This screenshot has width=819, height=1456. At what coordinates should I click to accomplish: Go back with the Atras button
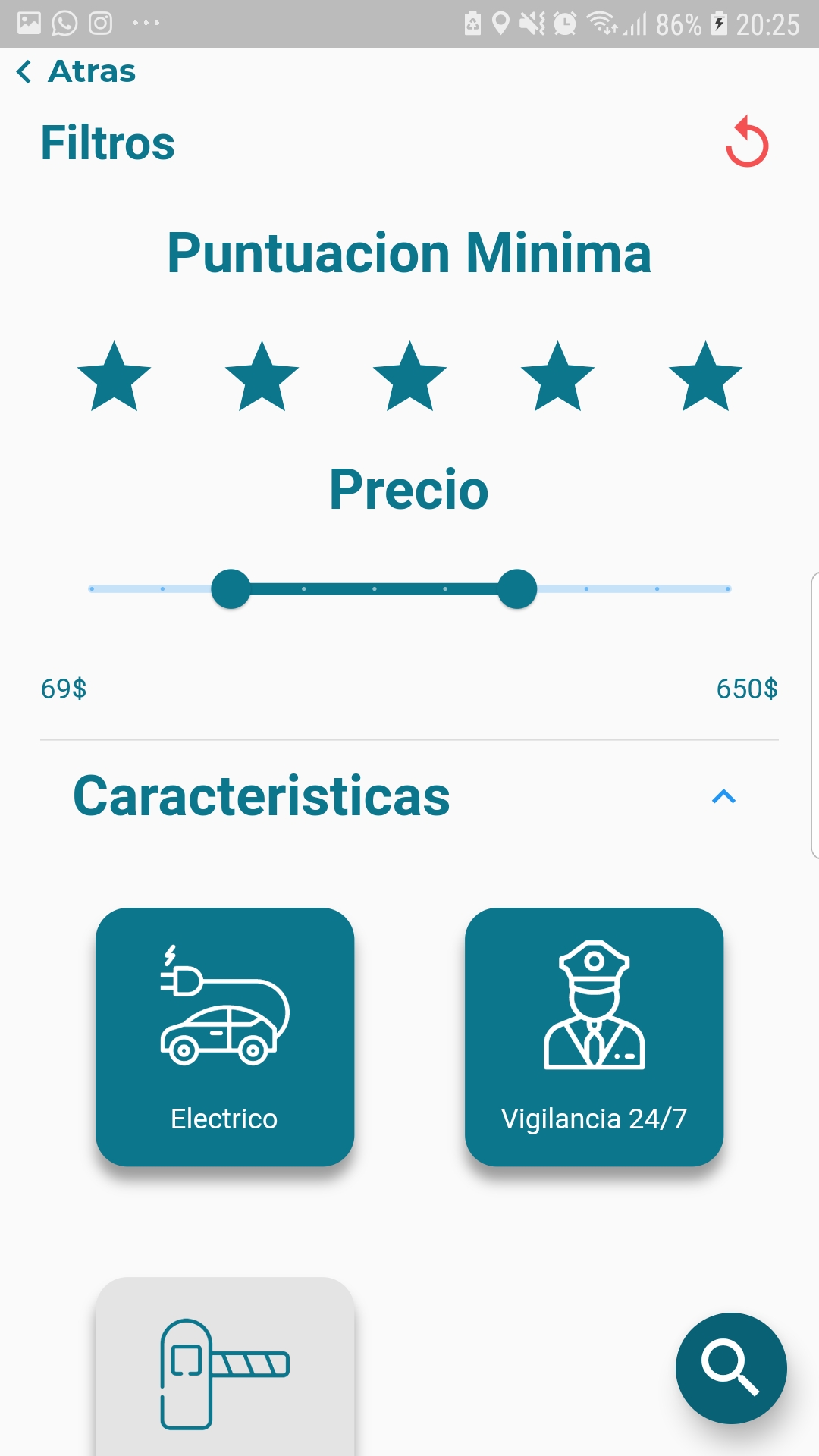click(x=76, y=71)
